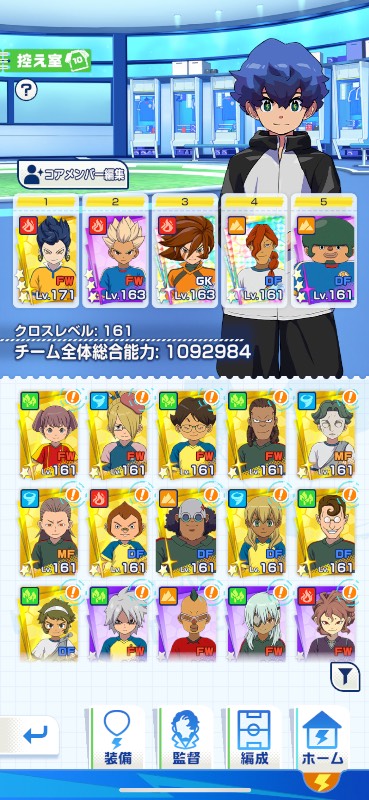Screen dimensions: 369x800
Task: Open the 編成 formation menu
Action: [x=254, y=738]
